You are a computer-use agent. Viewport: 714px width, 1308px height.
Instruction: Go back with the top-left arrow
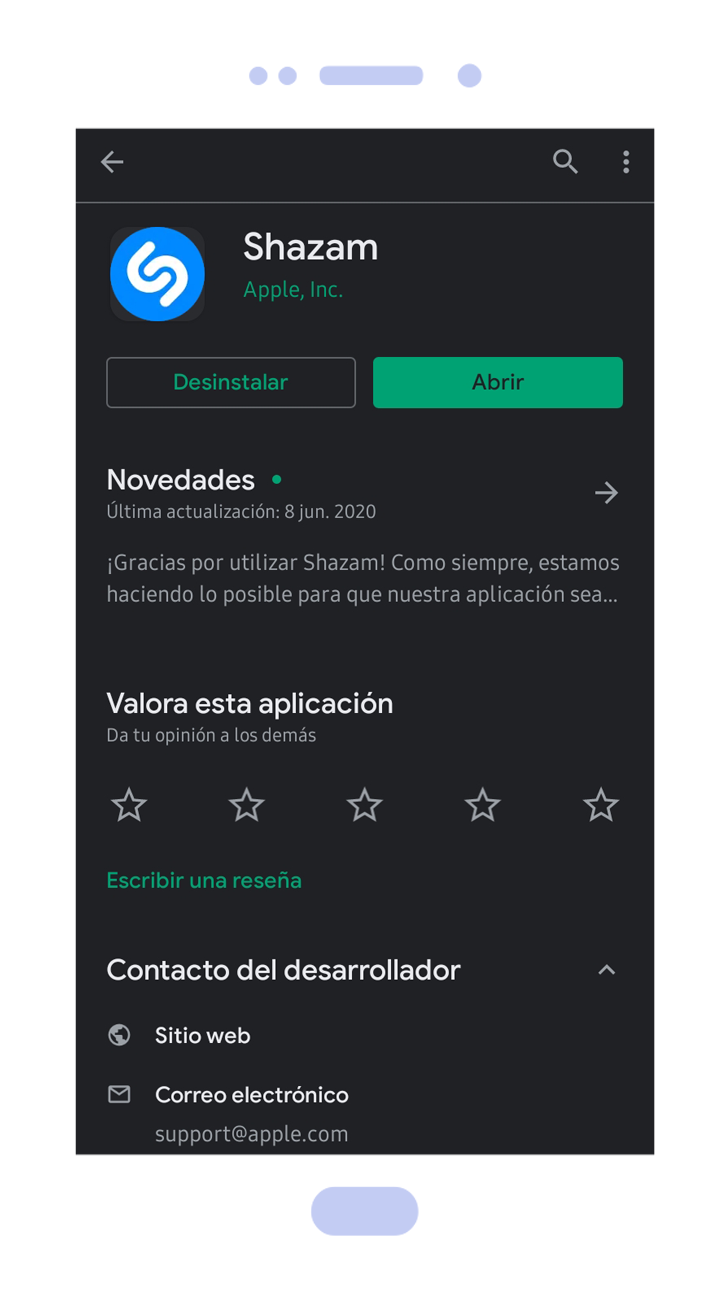tap(112, 162)
